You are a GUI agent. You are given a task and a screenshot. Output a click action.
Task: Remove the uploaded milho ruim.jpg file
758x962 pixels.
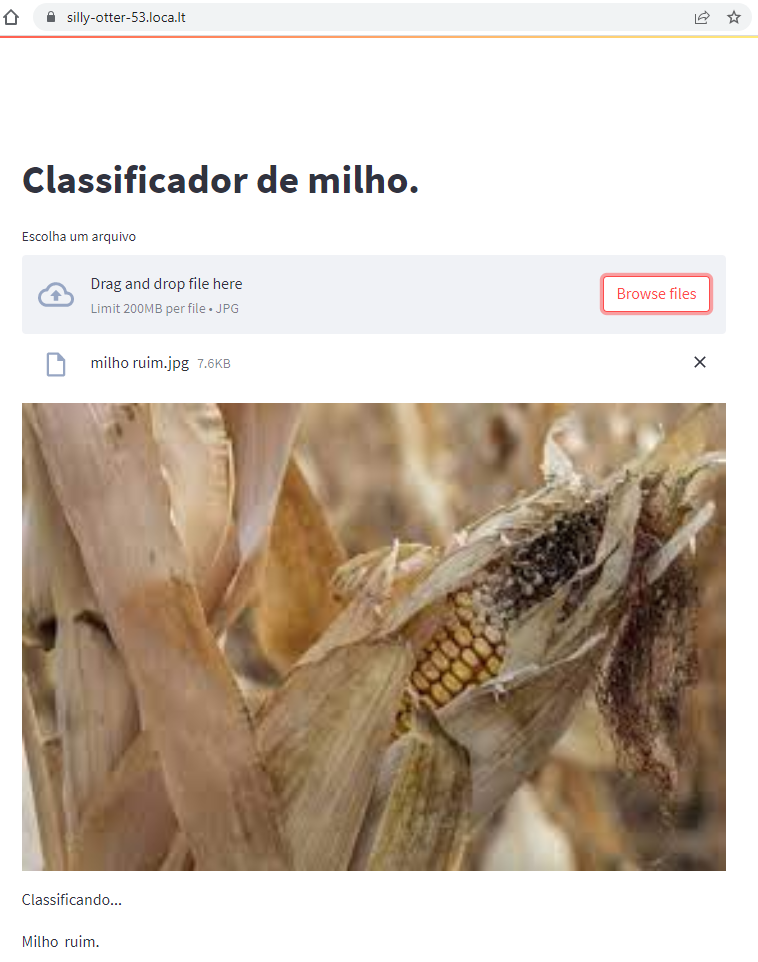point(700,362)
